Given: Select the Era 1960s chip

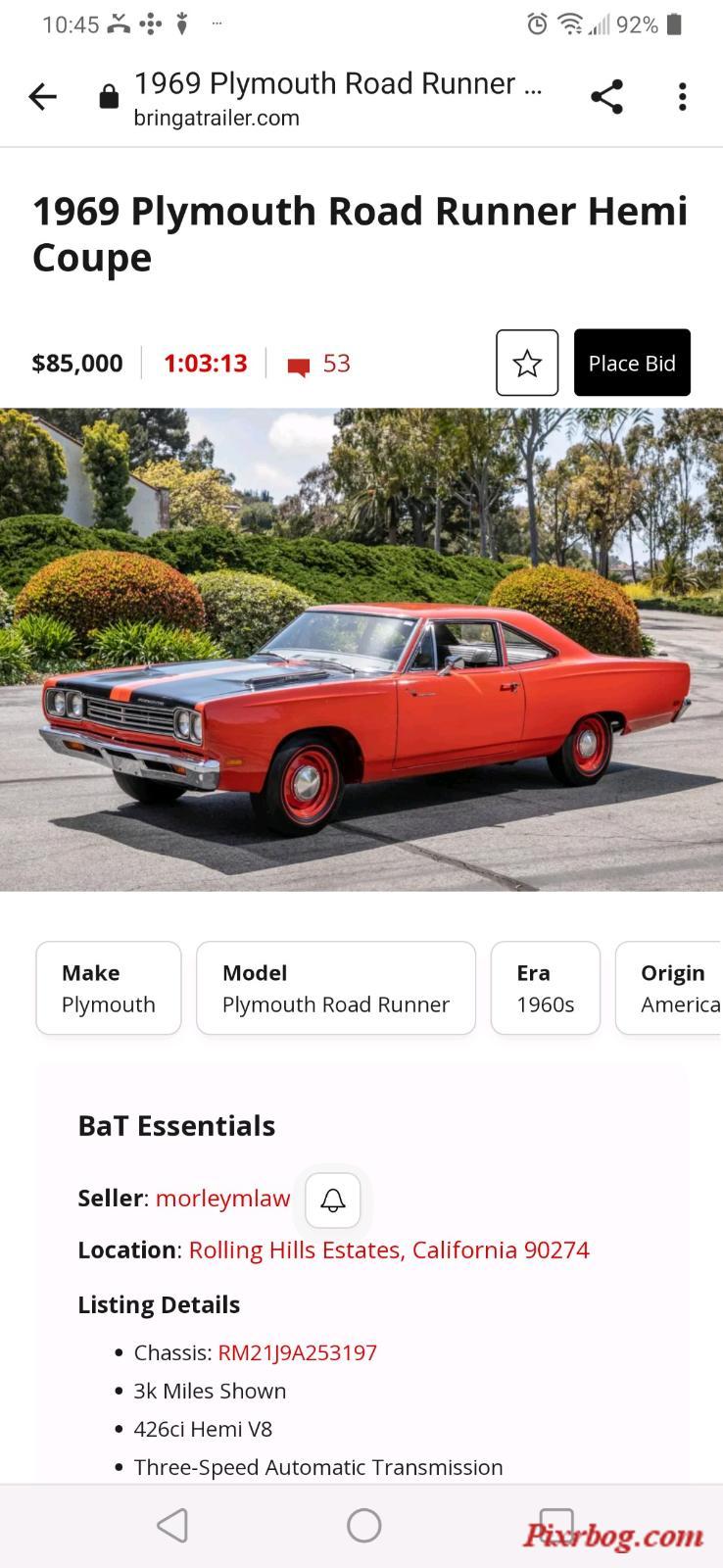Looking at the screenshot, I should click(545, 988).
